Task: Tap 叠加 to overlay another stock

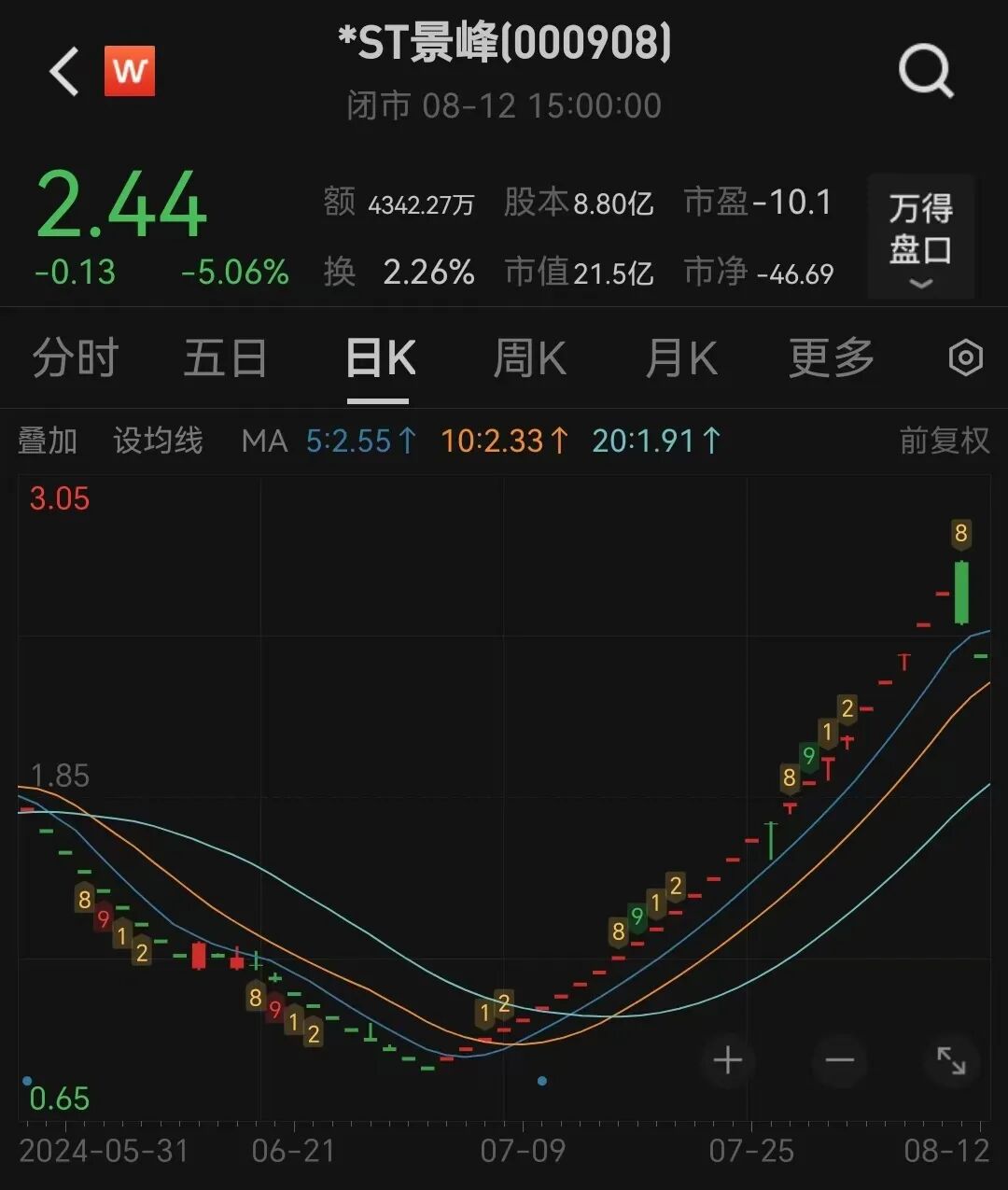Action: click(48, 441)
